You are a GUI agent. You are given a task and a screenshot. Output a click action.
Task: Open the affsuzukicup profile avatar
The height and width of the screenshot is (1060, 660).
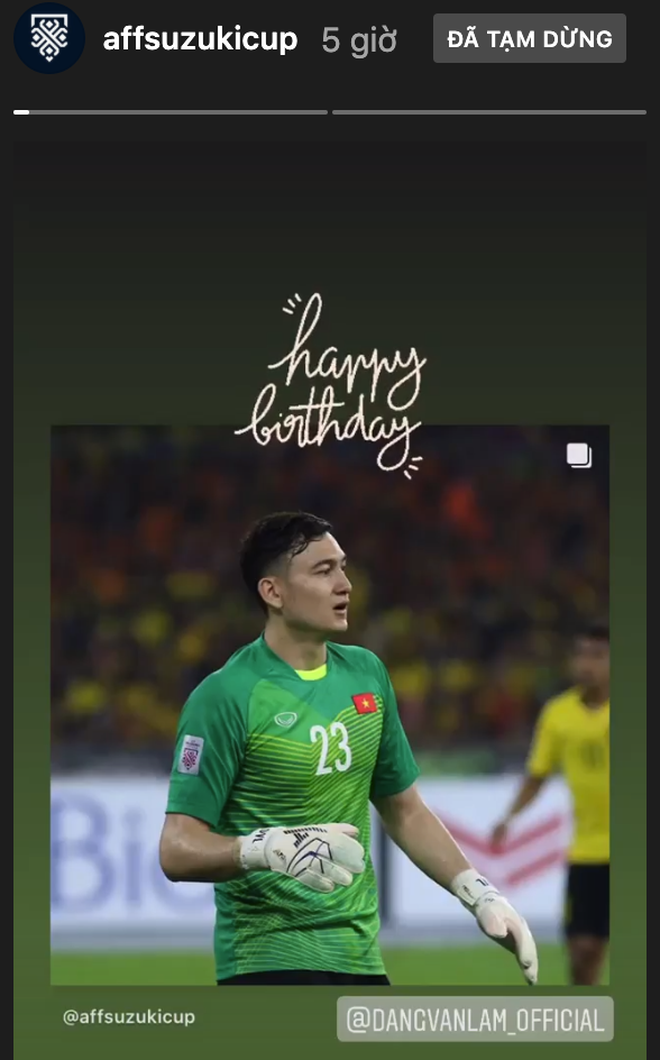(48, 38)
